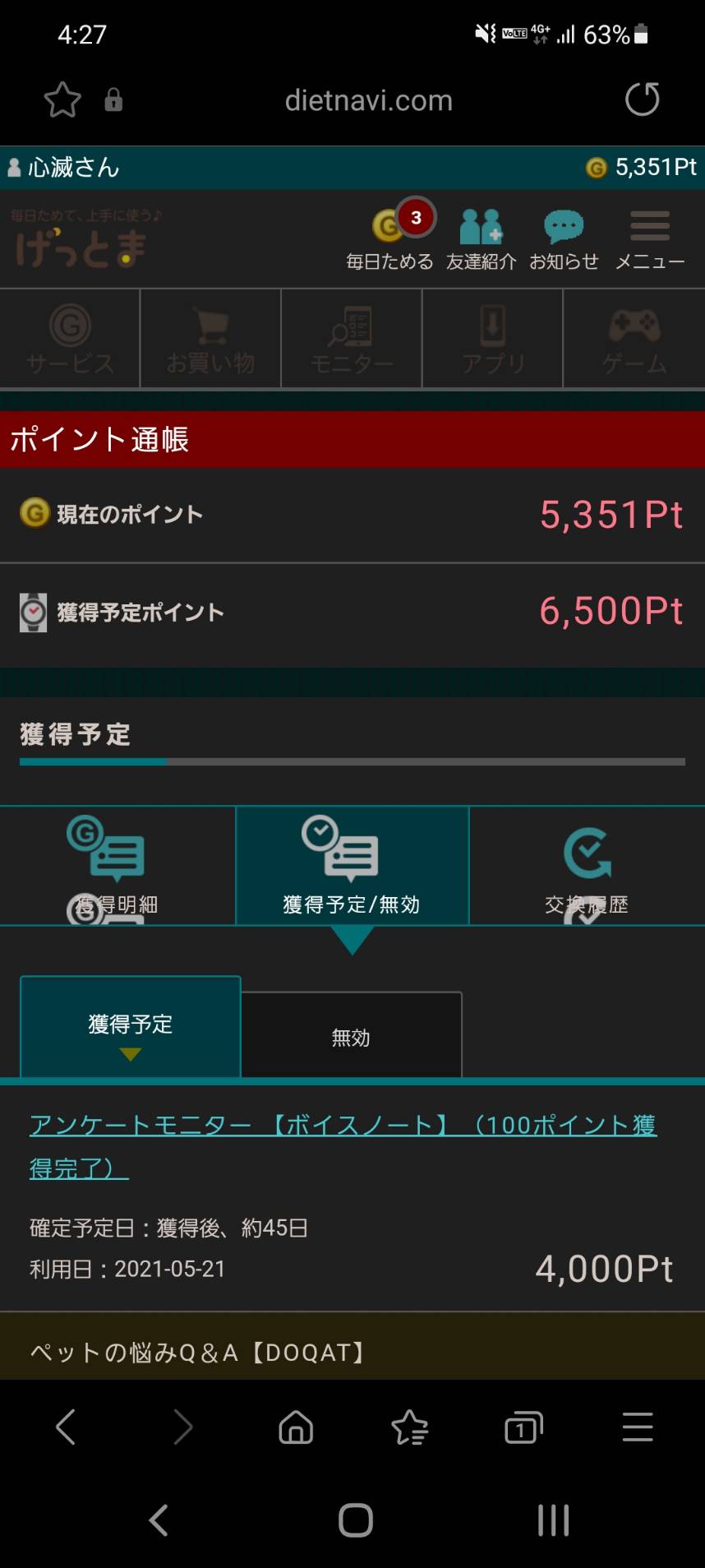705x1568 pixels.
Task: Go to the モニター category
Action: (352, 338)
